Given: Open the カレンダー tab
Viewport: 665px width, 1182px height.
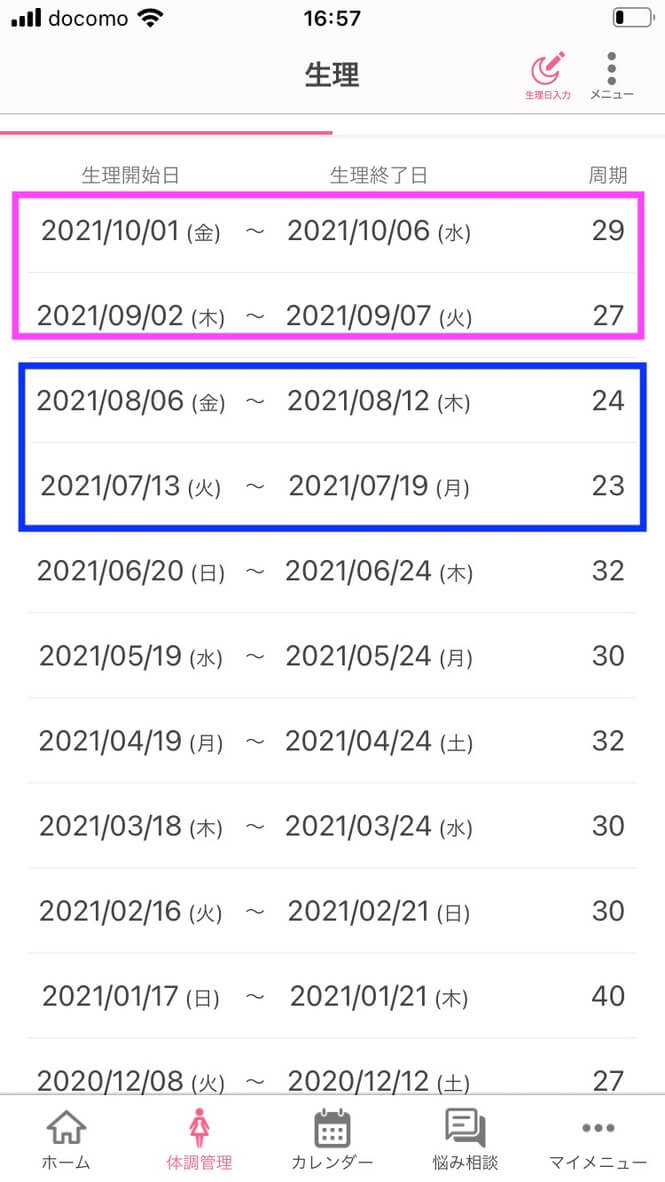Looking at the screenshot, I should 332,1138.
